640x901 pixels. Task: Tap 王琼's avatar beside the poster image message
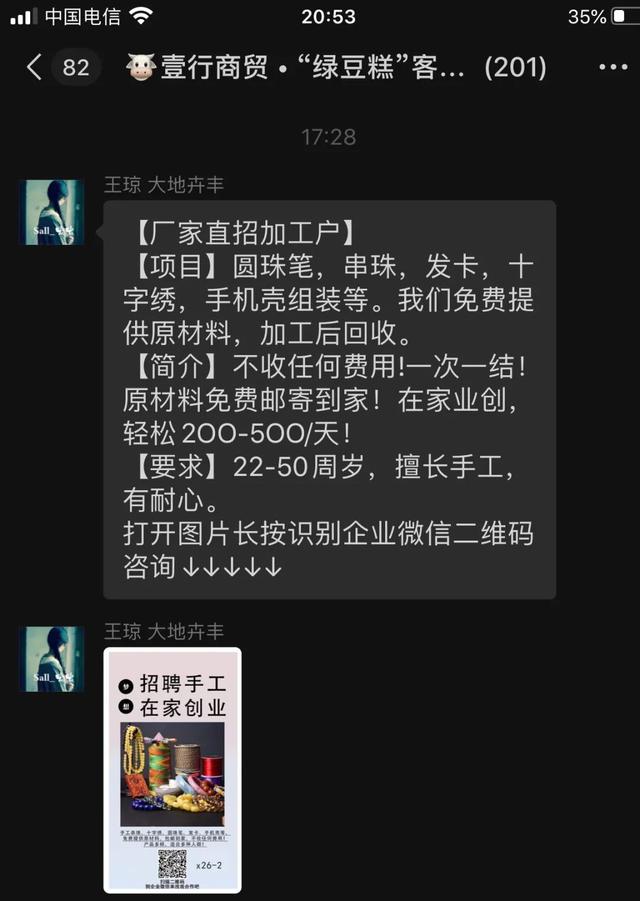tap(52, 659)
